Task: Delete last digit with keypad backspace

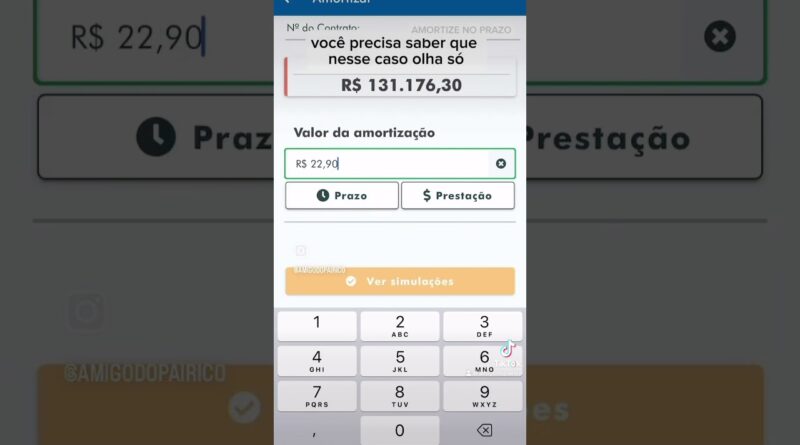Action: [483, 431]
